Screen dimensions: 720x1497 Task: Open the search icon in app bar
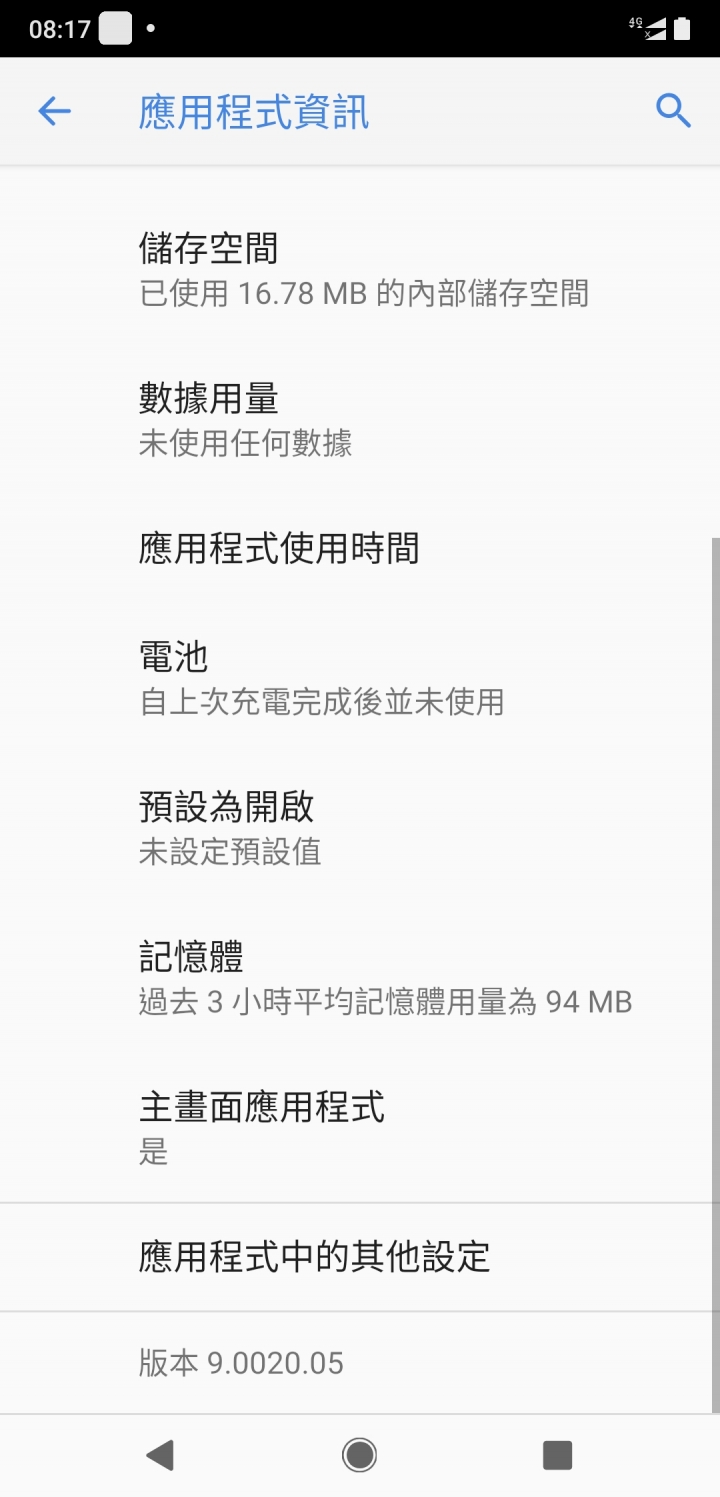pos(673,111)
